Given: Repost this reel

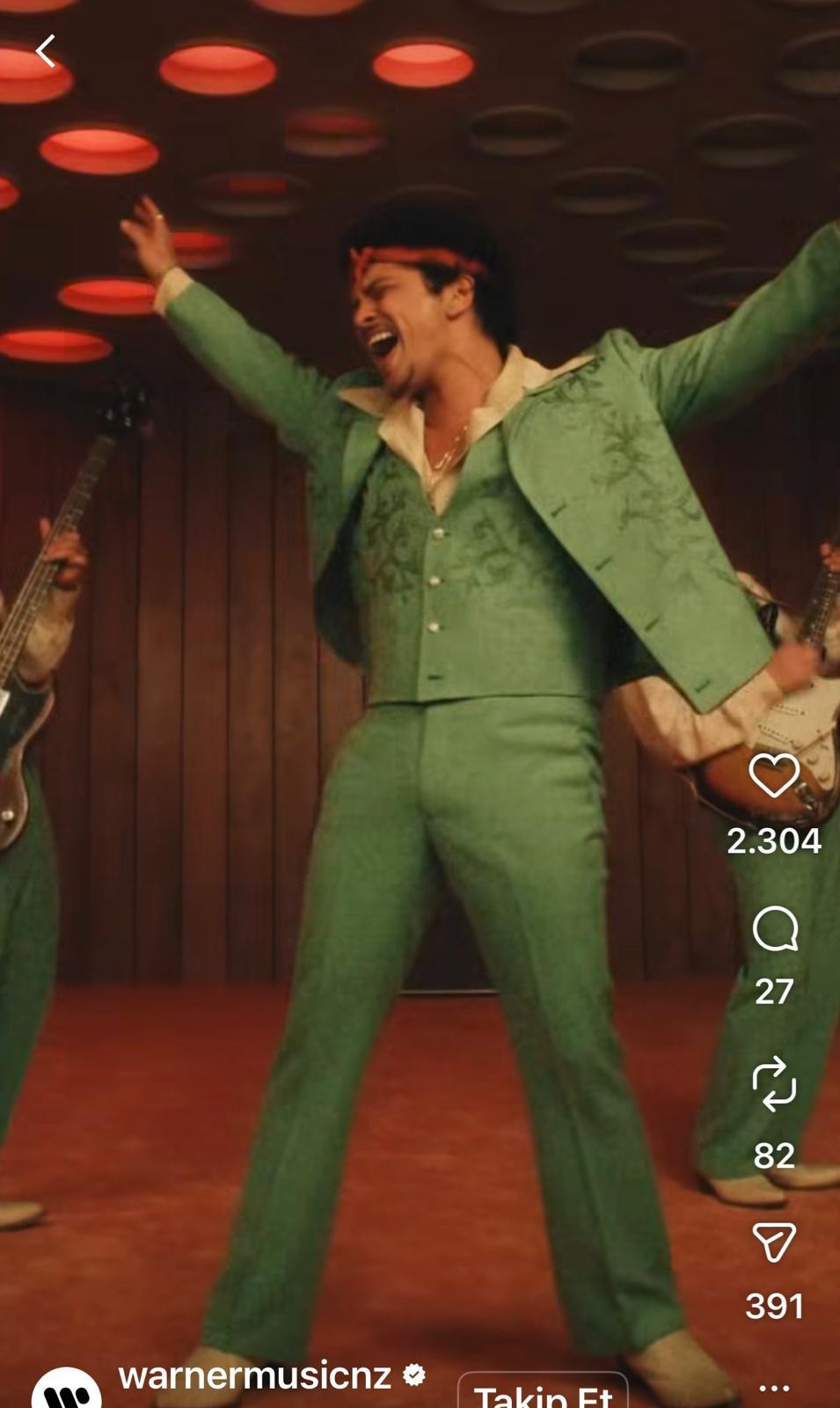Looking at the screenshot, I should [x=774, y=1084].
